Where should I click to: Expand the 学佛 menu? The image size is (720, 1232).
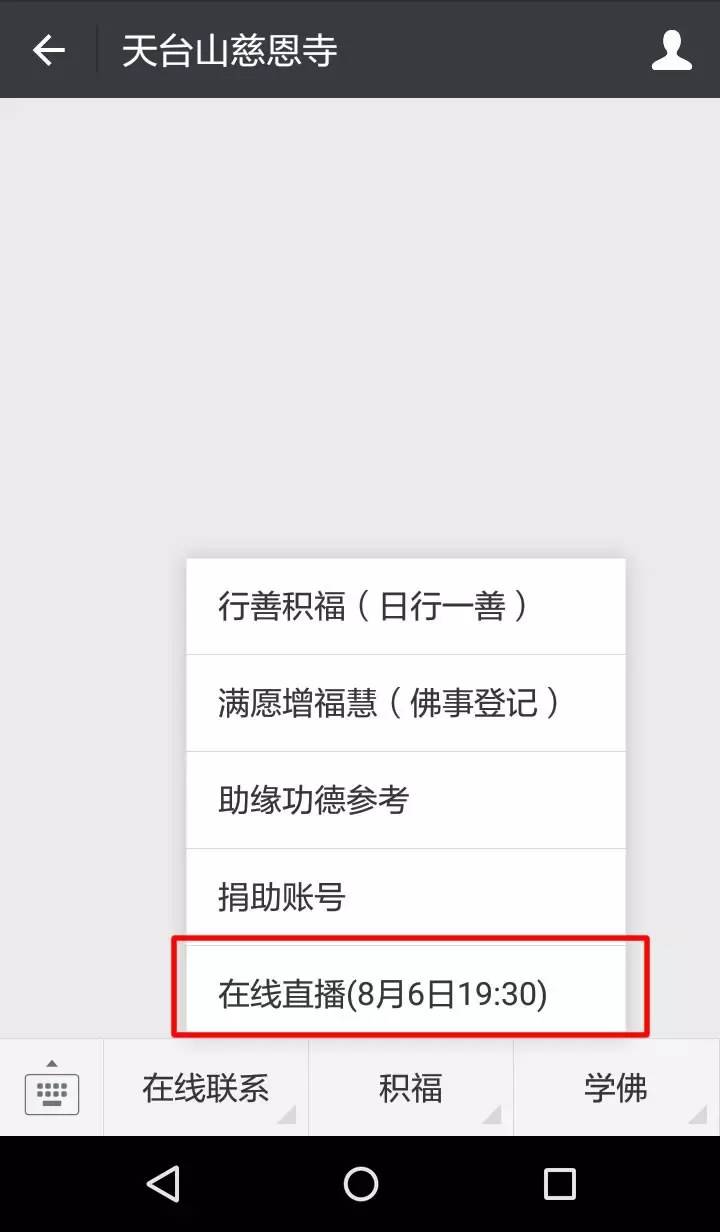pos(616,1088)
